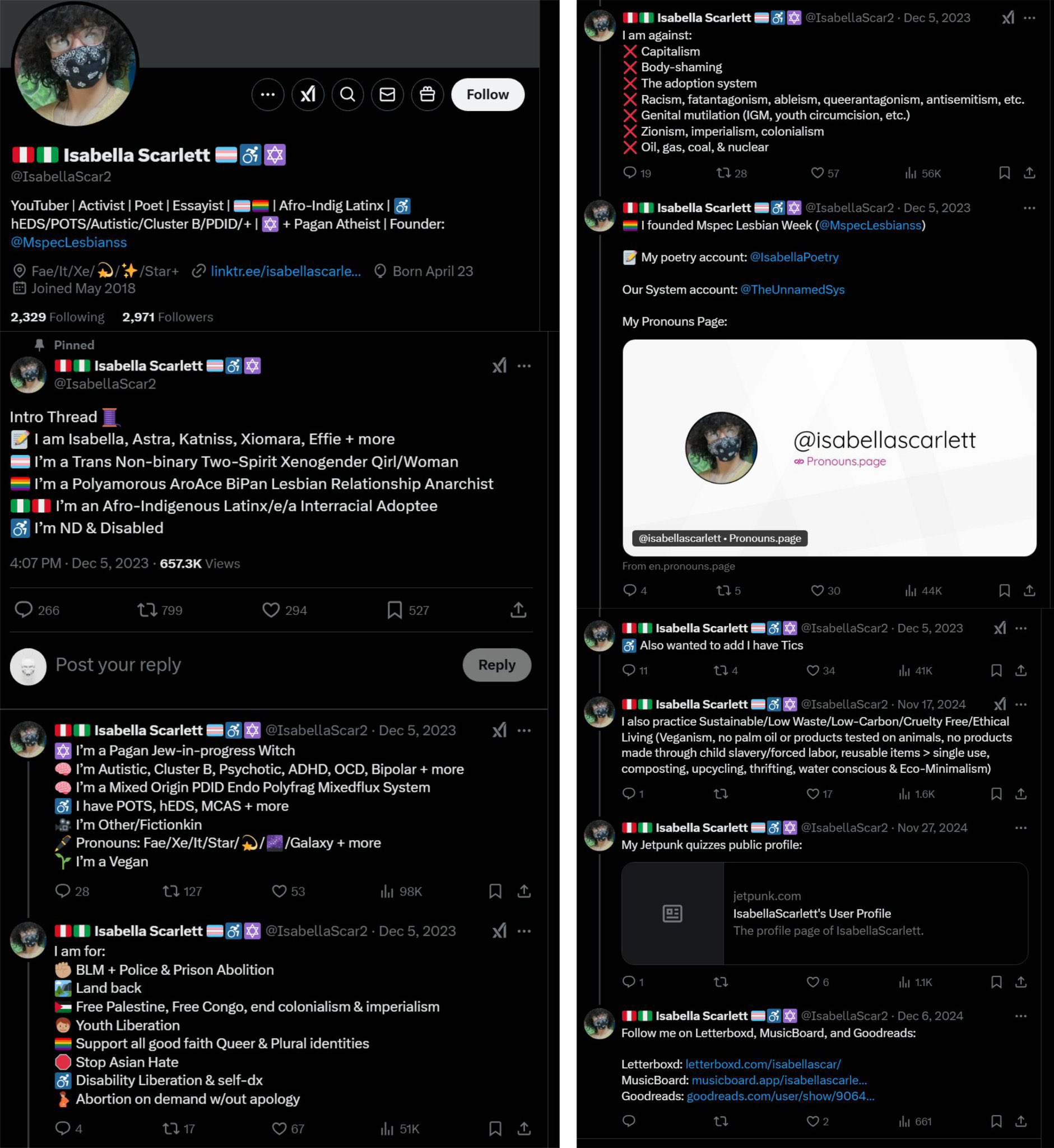View the 2,329 Following list
Viewport: 1054px width, 1148px height.
pyautogui.click(x=58, y=317)
